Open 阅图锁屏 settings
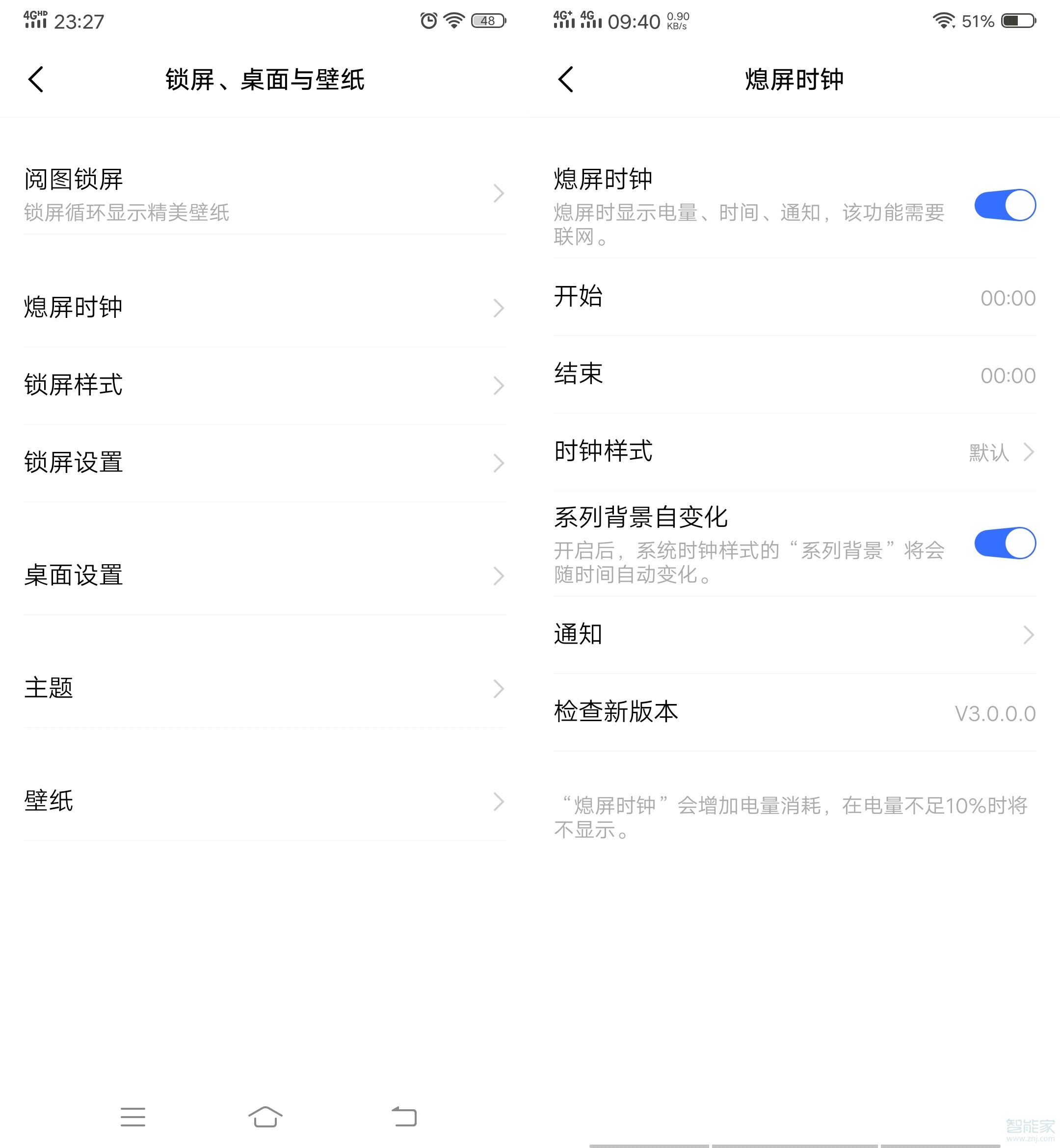 264,194
